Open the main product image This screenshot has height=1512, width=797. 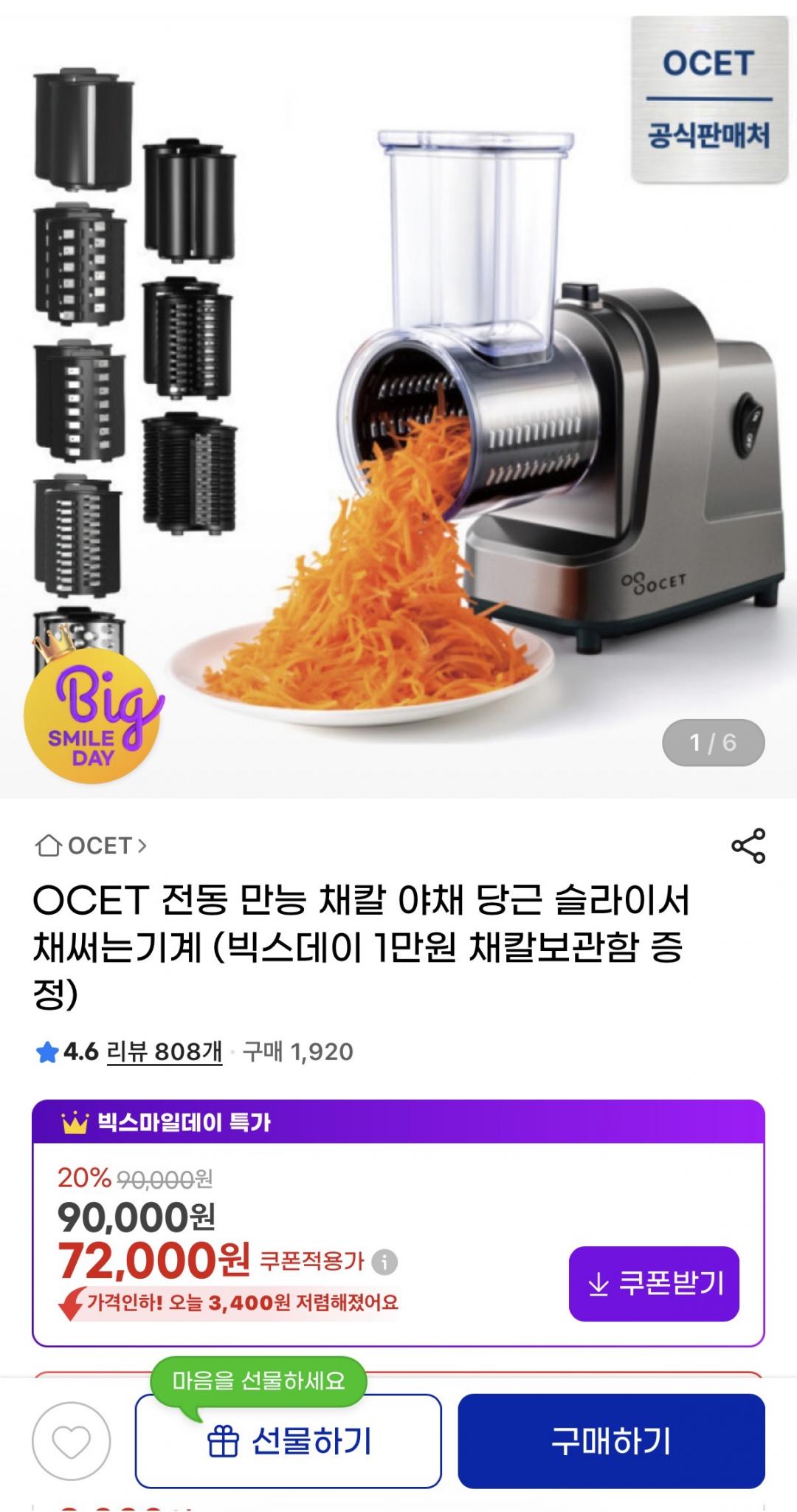[398, 399]
